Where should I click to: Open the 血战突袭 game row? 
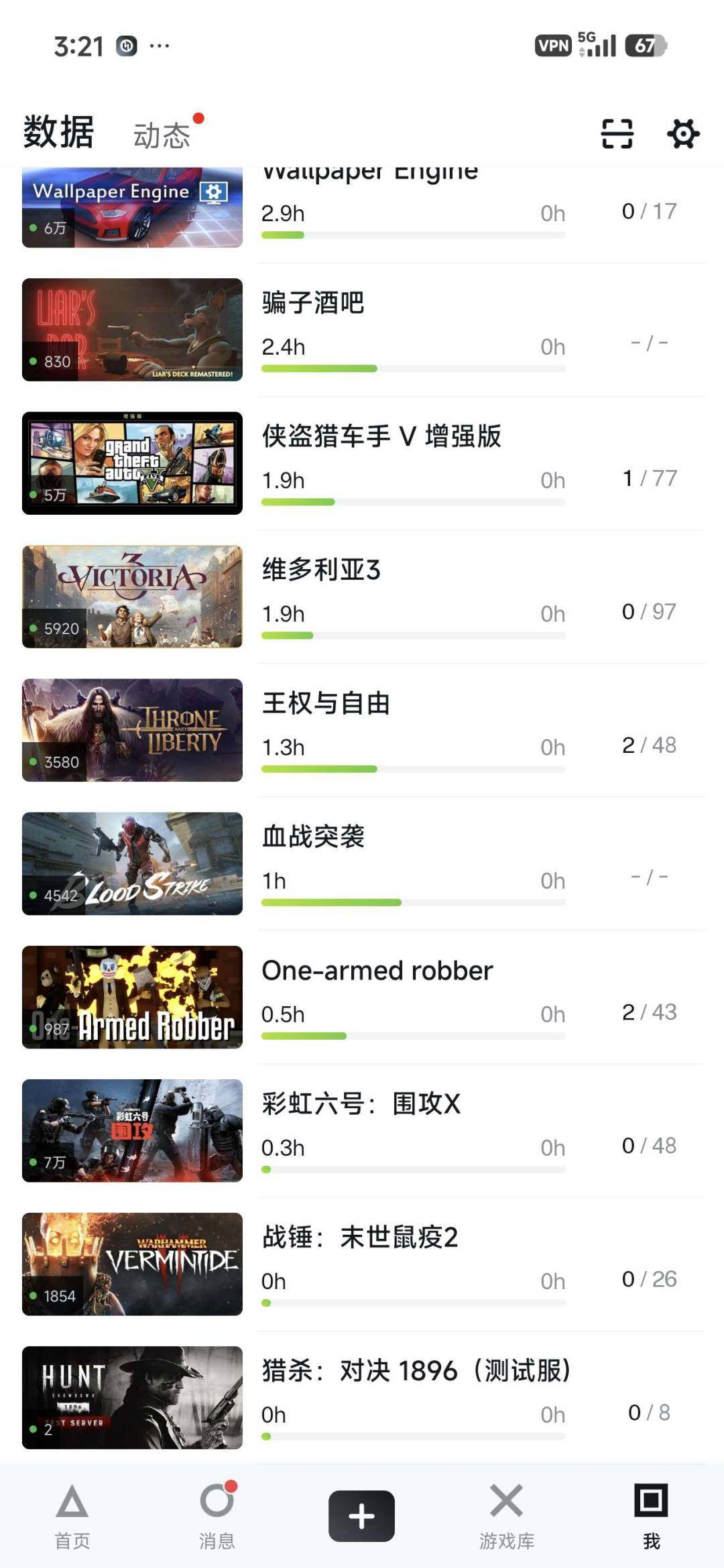click(362, 863)
